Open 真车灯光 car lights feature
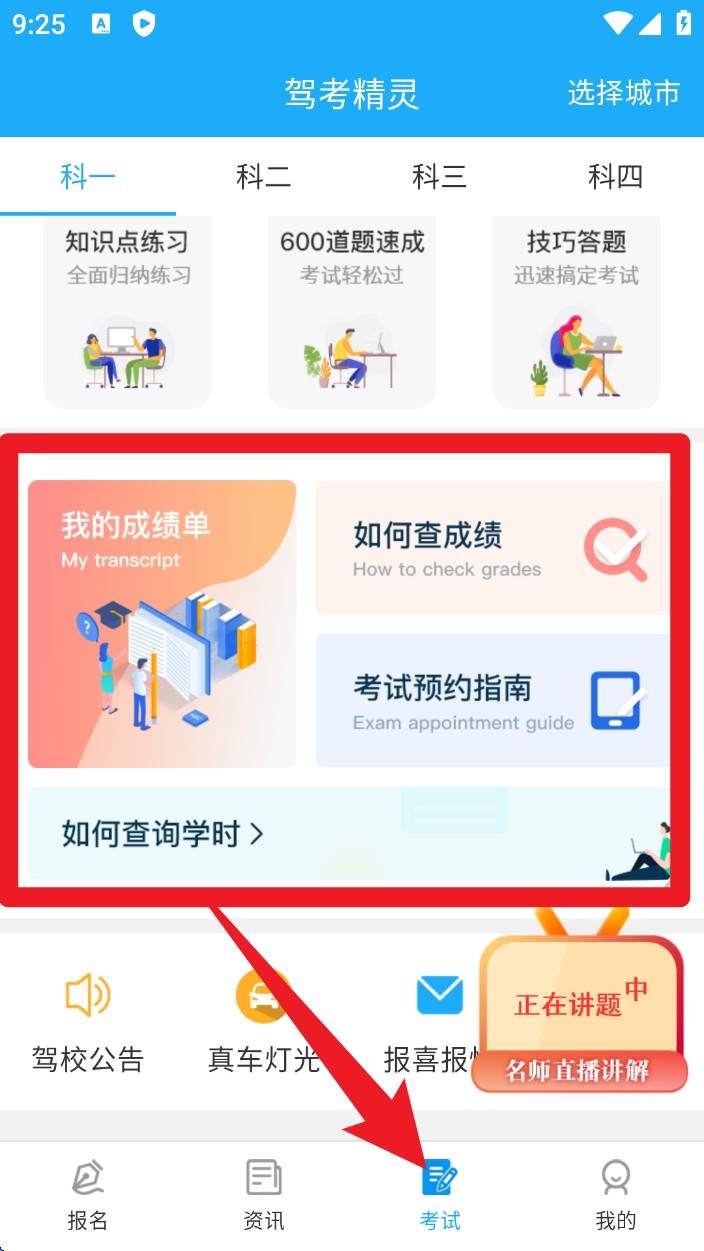The image size is (704, 1251). [263, 1022]
